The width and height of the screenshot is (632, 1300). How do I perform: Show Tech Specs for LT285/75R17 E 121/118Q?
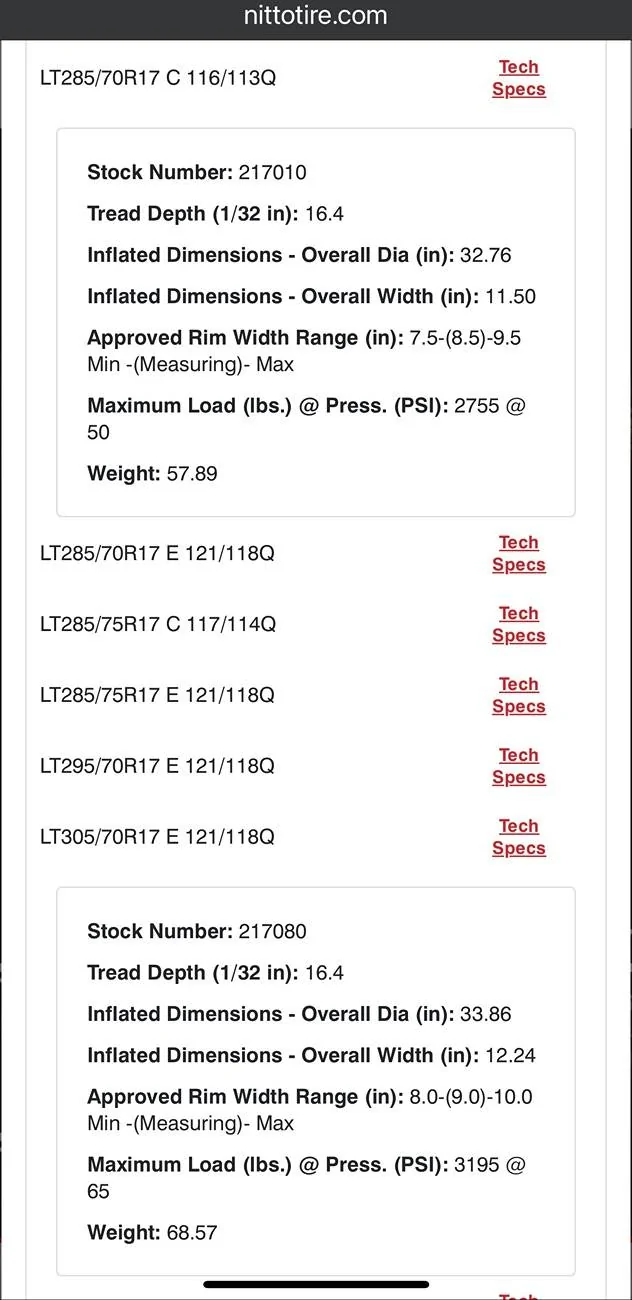(x=519, y=695)
